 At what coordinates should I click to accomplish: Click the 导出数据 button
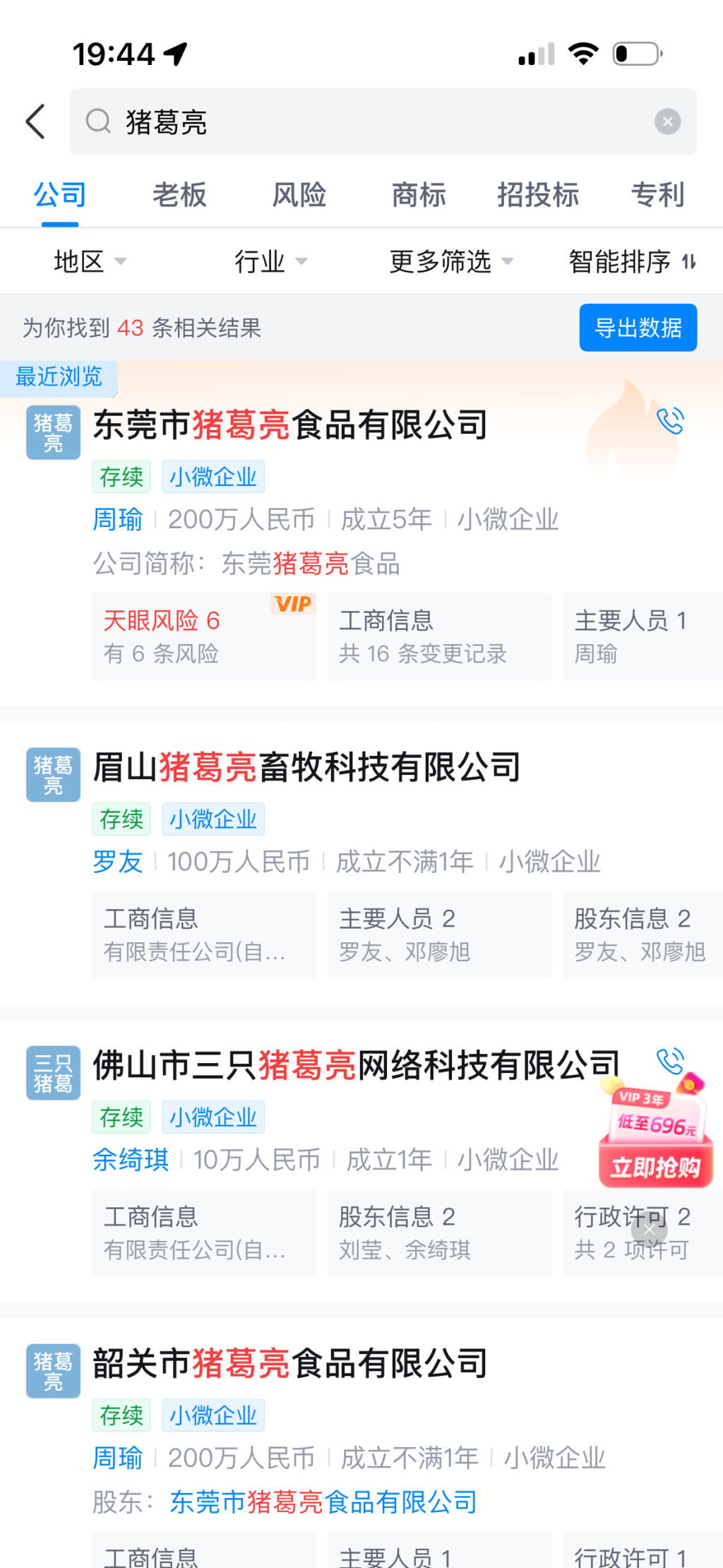coord(637,327)
